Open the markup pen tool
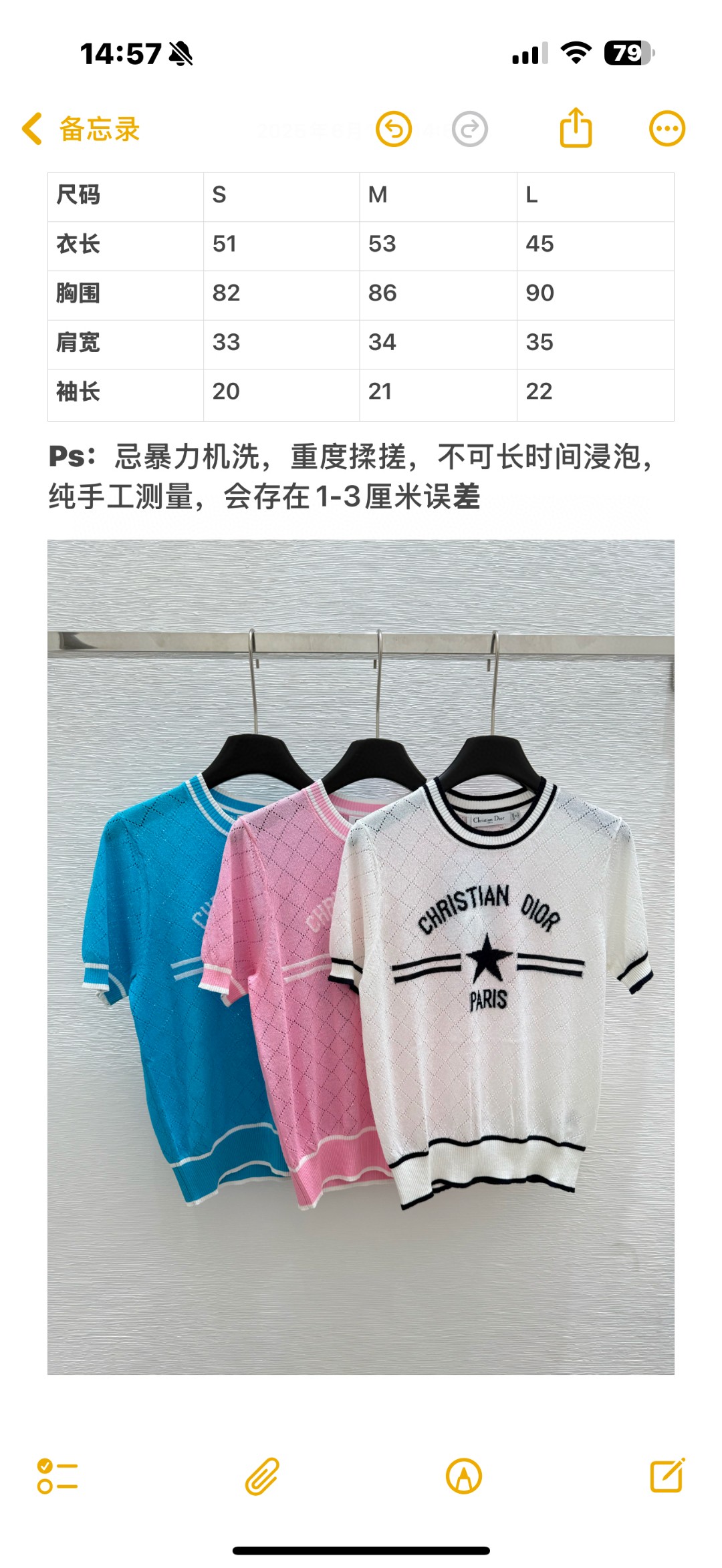722x1568 pixels. pos(464,1476)
